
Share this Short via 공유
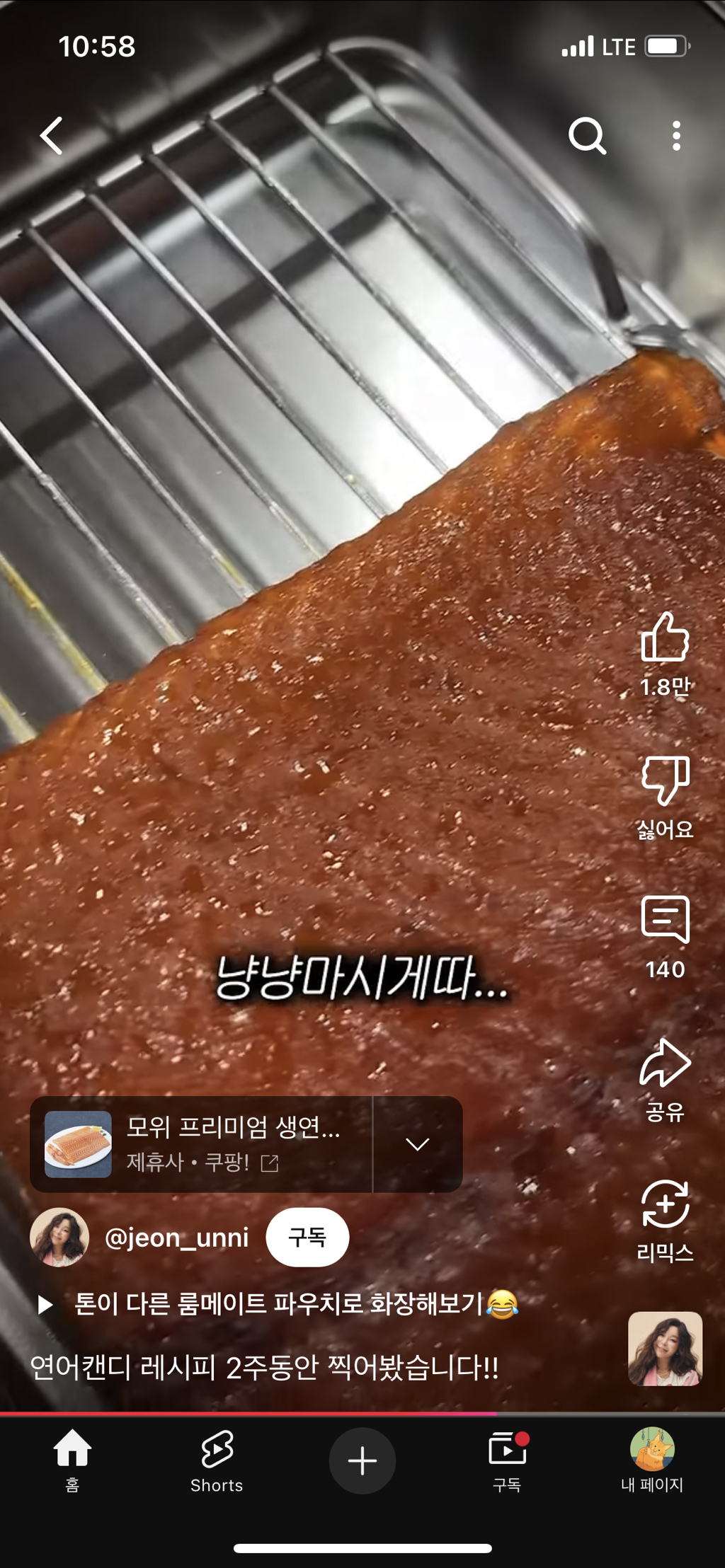pos(664,1064)
